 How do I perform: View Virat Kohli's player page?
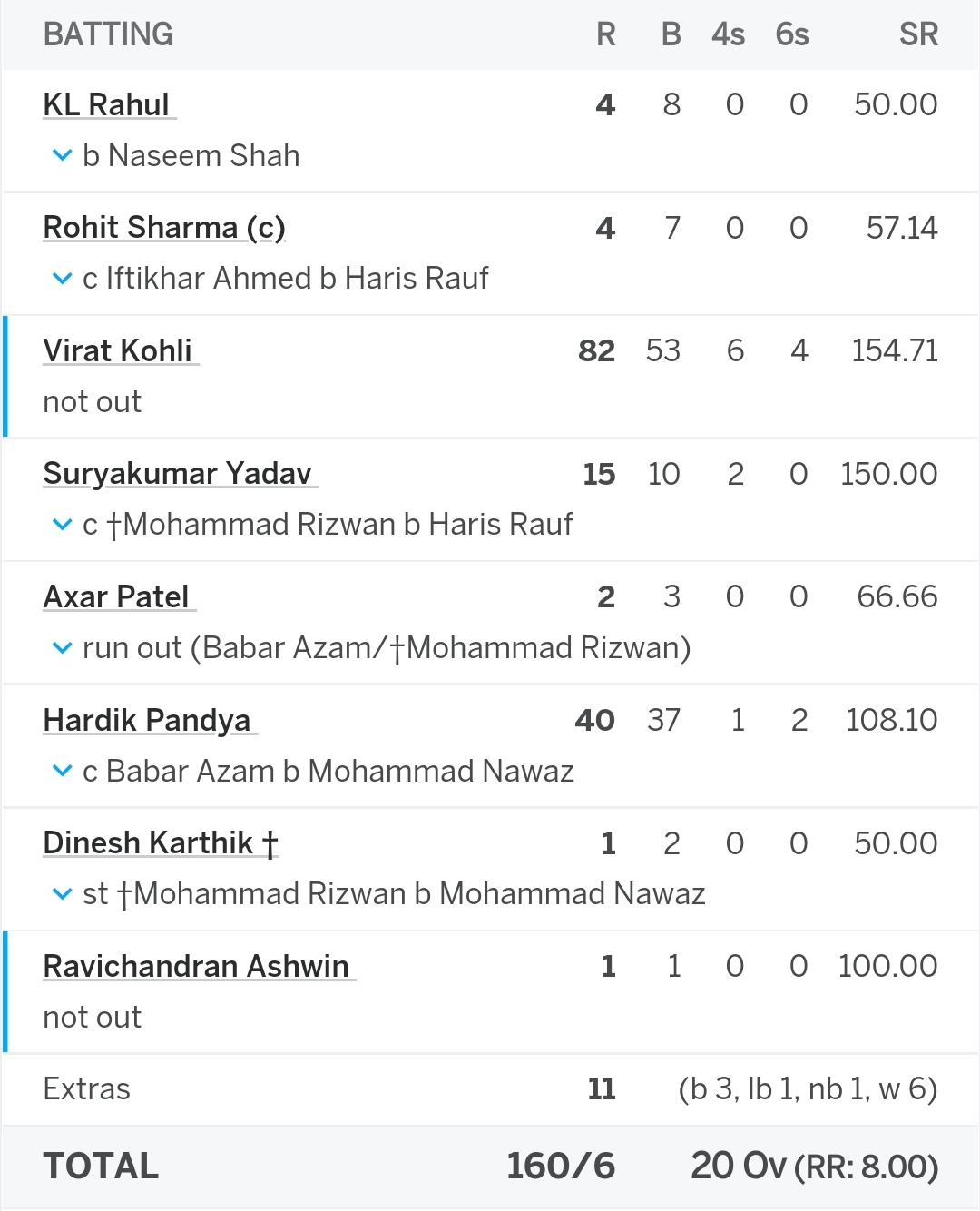(x=118, y=351)
